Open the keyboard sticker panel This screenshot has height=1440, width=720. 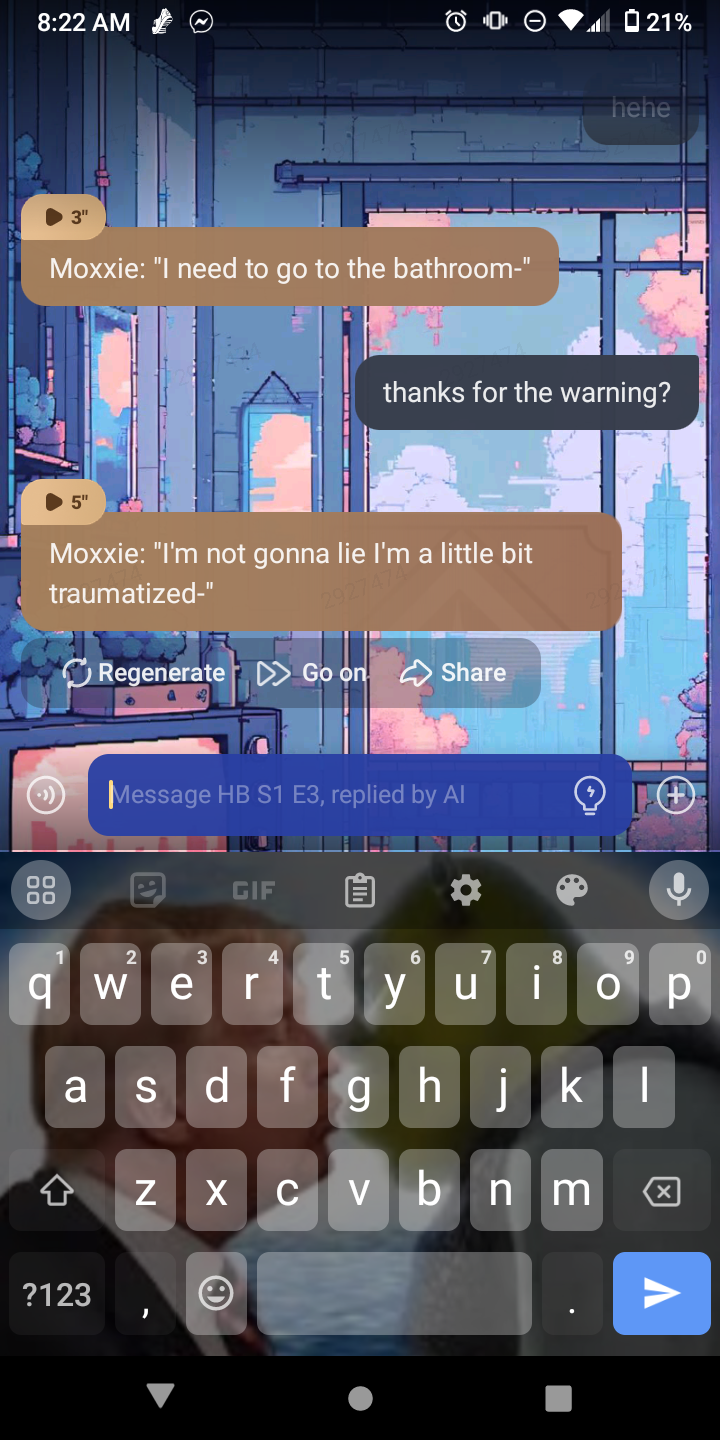(x=148, y=890)
